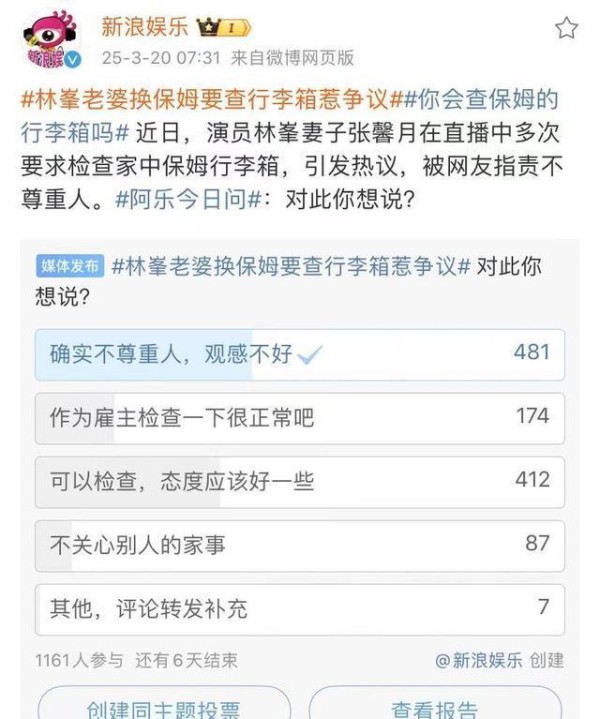
Task: Select 其他，评论转发补充 option
Action: coord(299,608)
